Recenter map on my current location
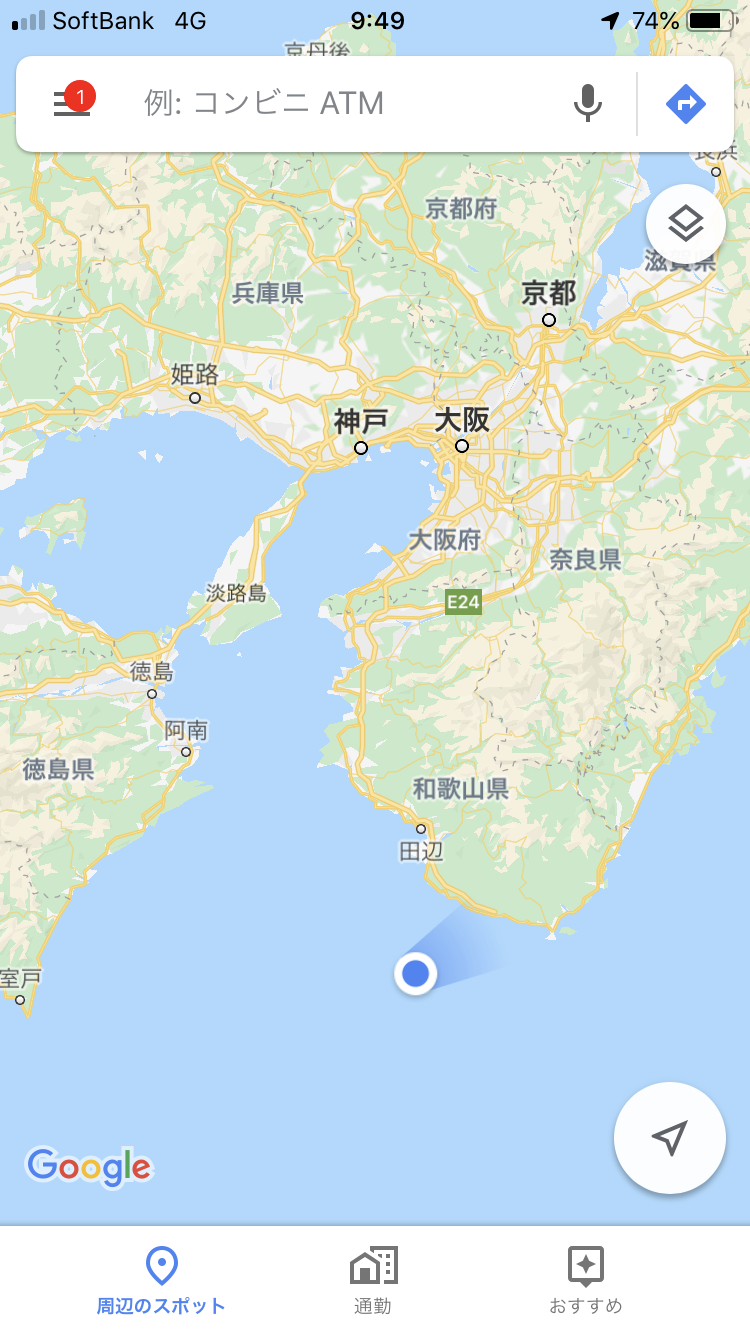 [669, 1137]
